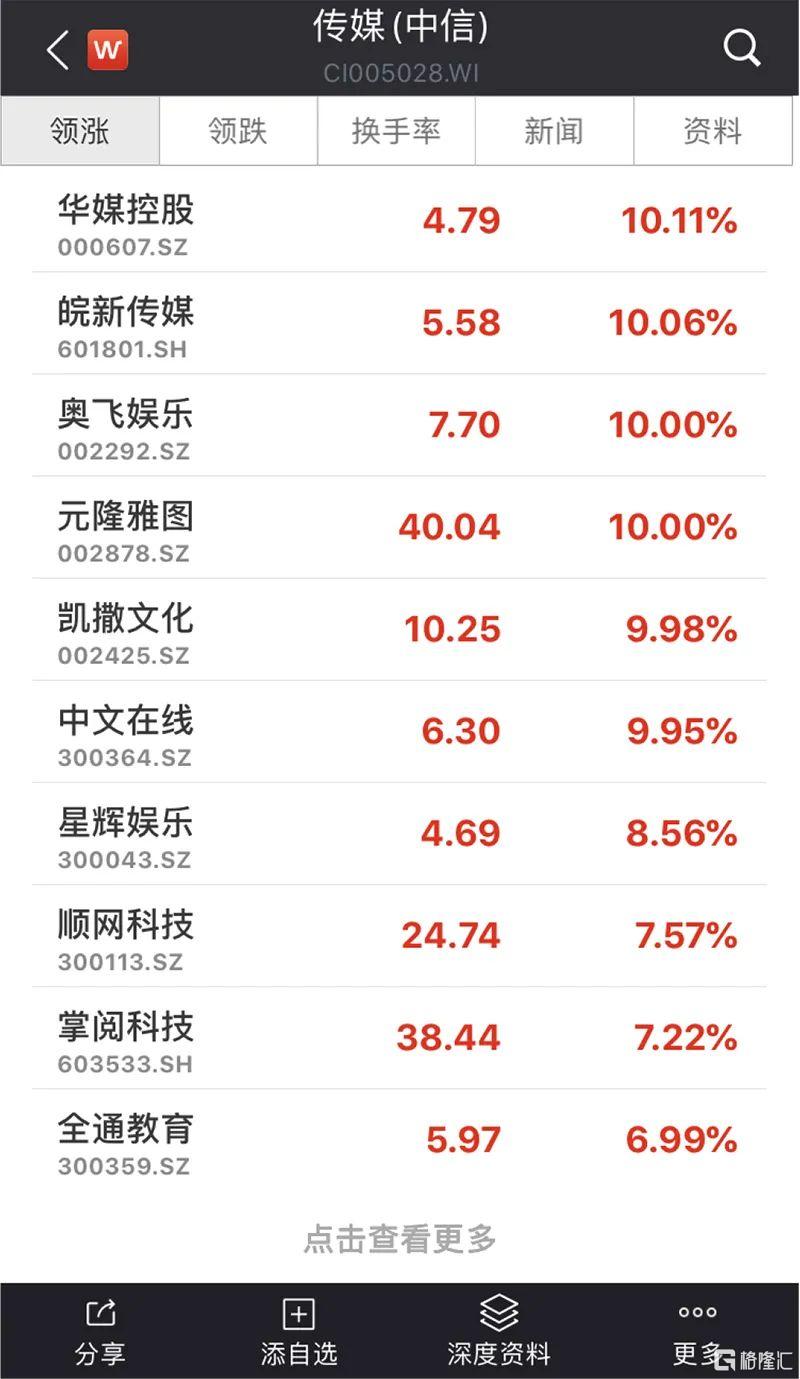
Task: Open stock 中文在线 300364.SZ
Action: coord(399,732)
